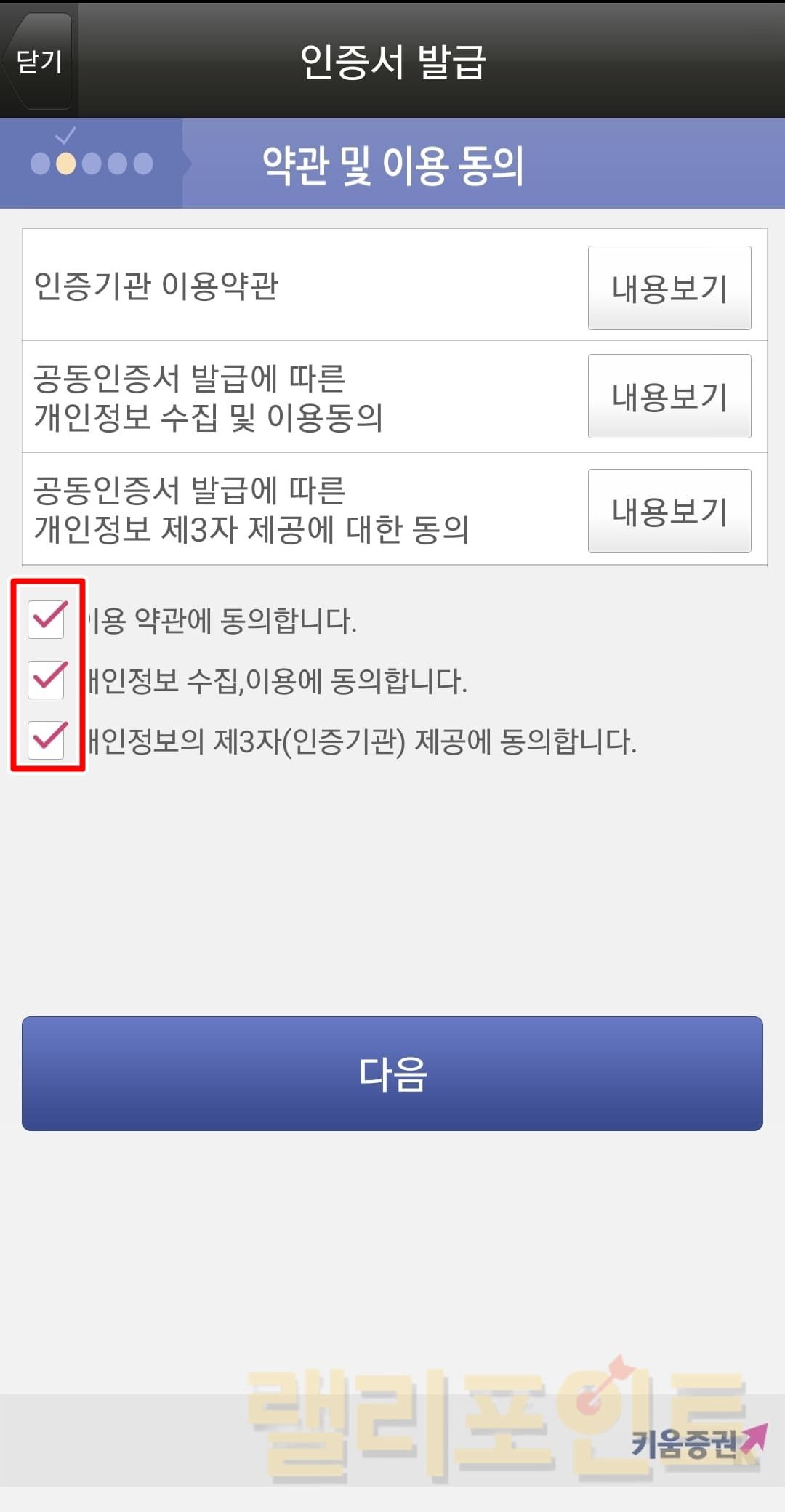Toggle 개인정보 수집,이용에 동의합니다 checkbox
785x1512 pixels.
click(47, 680)
